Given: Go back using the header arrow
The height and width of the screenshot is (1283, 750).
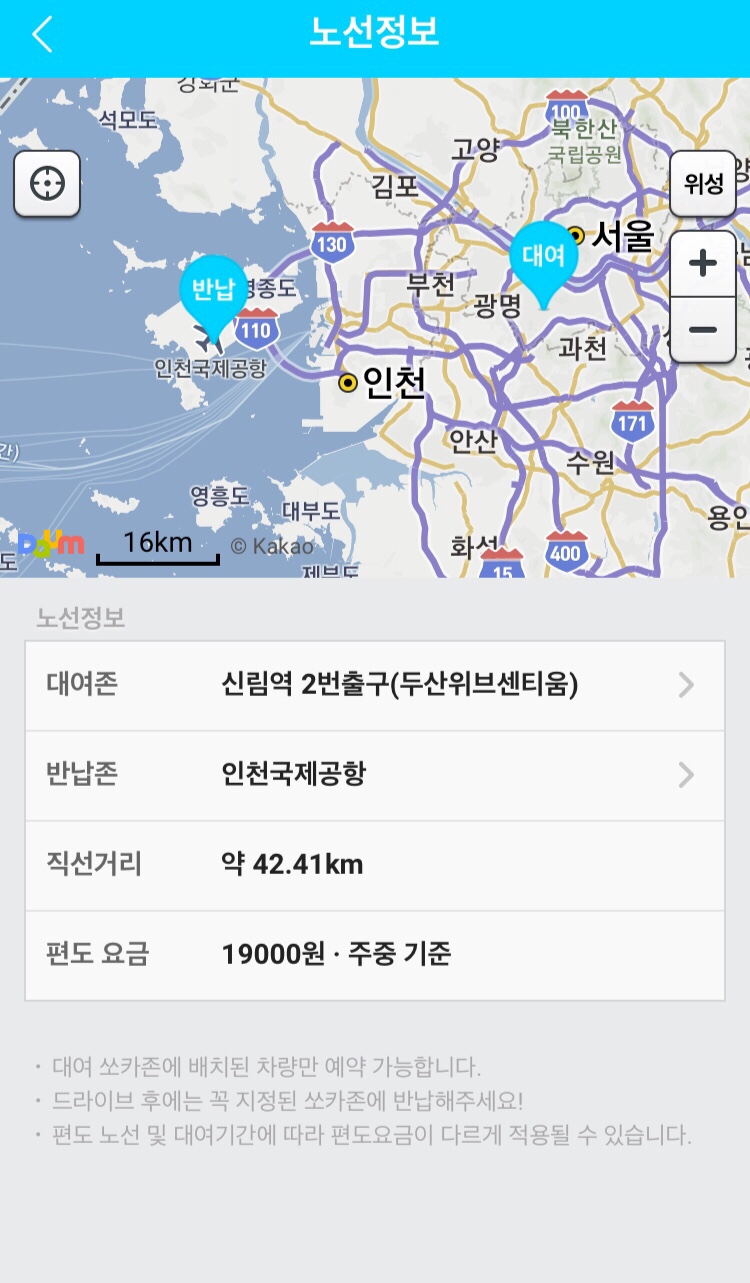Looking at the screenshot, I should tap(42, 35).
